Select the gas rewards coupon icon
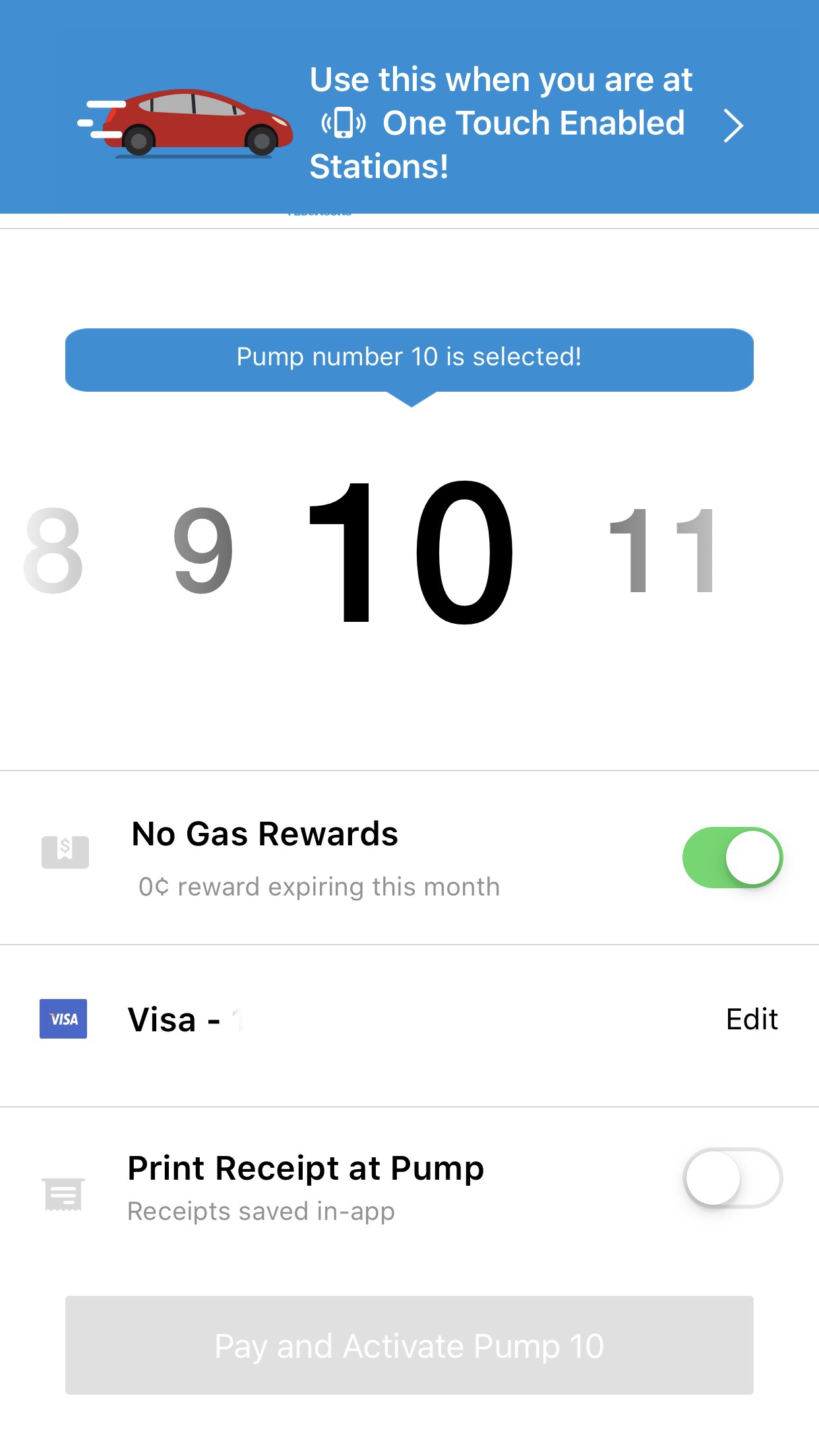 click(x=65, y=853)
